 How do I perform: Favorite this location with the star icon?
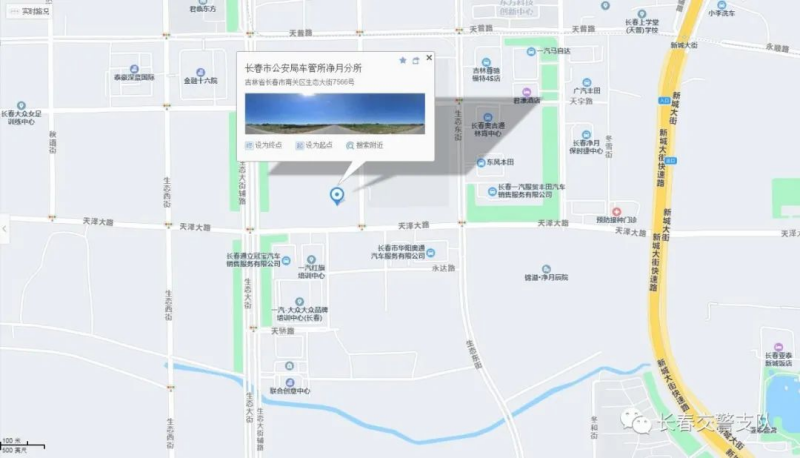coord(403,60)
